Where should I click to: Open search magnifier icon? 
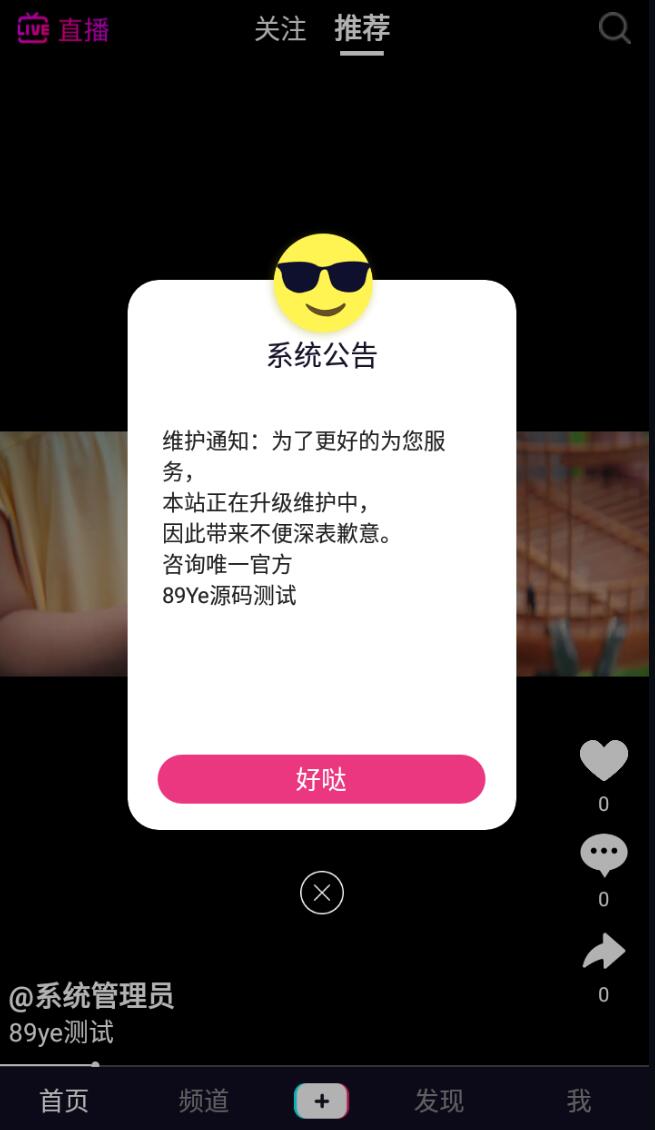click(614, 28)
